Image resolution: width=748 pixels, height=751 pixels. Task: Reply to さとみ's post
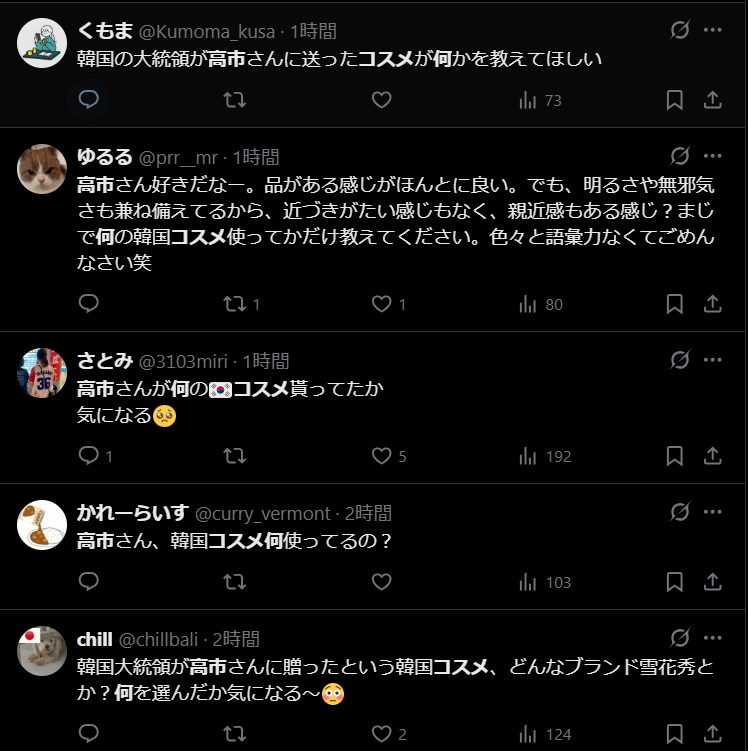88,456
